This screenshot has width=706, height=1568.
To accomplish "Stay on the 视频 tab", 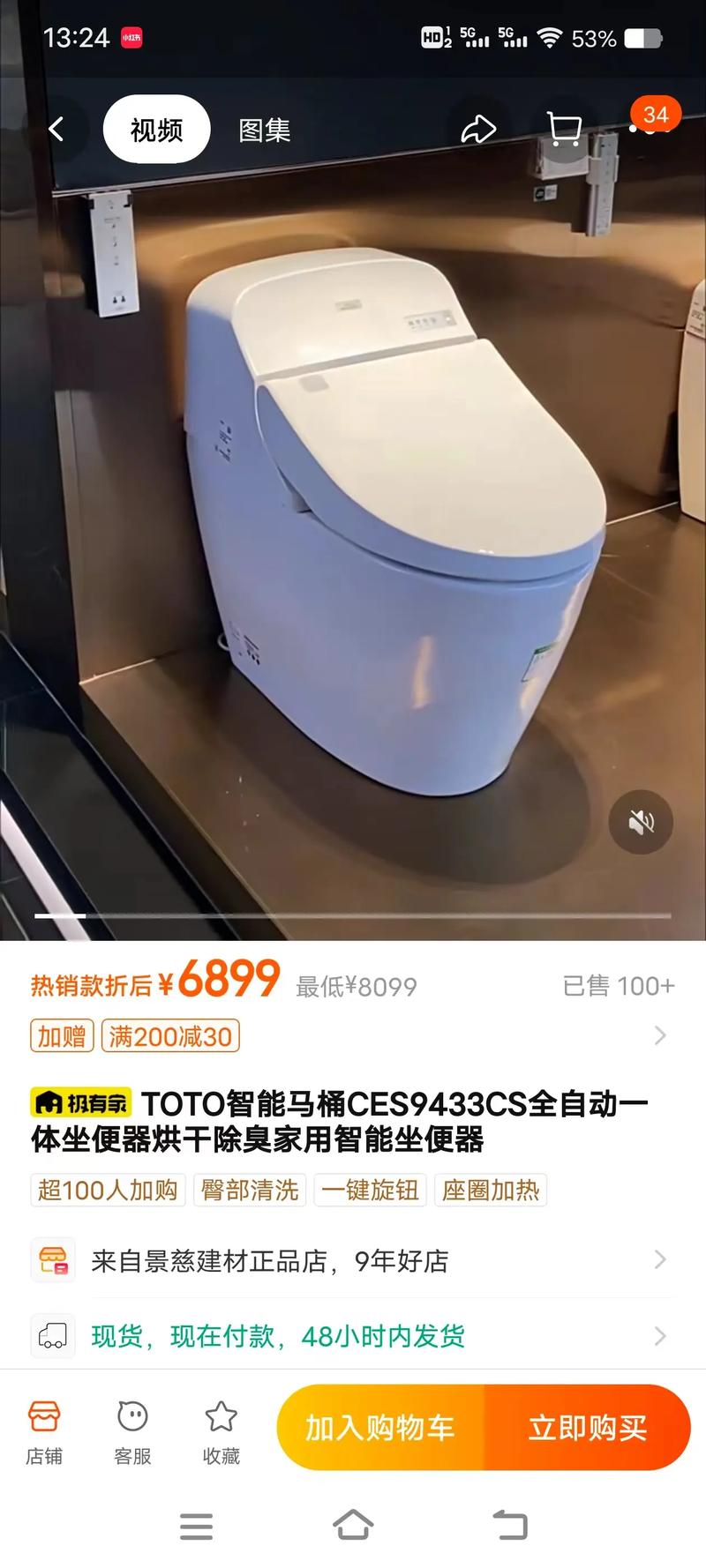I will point(156,128).
